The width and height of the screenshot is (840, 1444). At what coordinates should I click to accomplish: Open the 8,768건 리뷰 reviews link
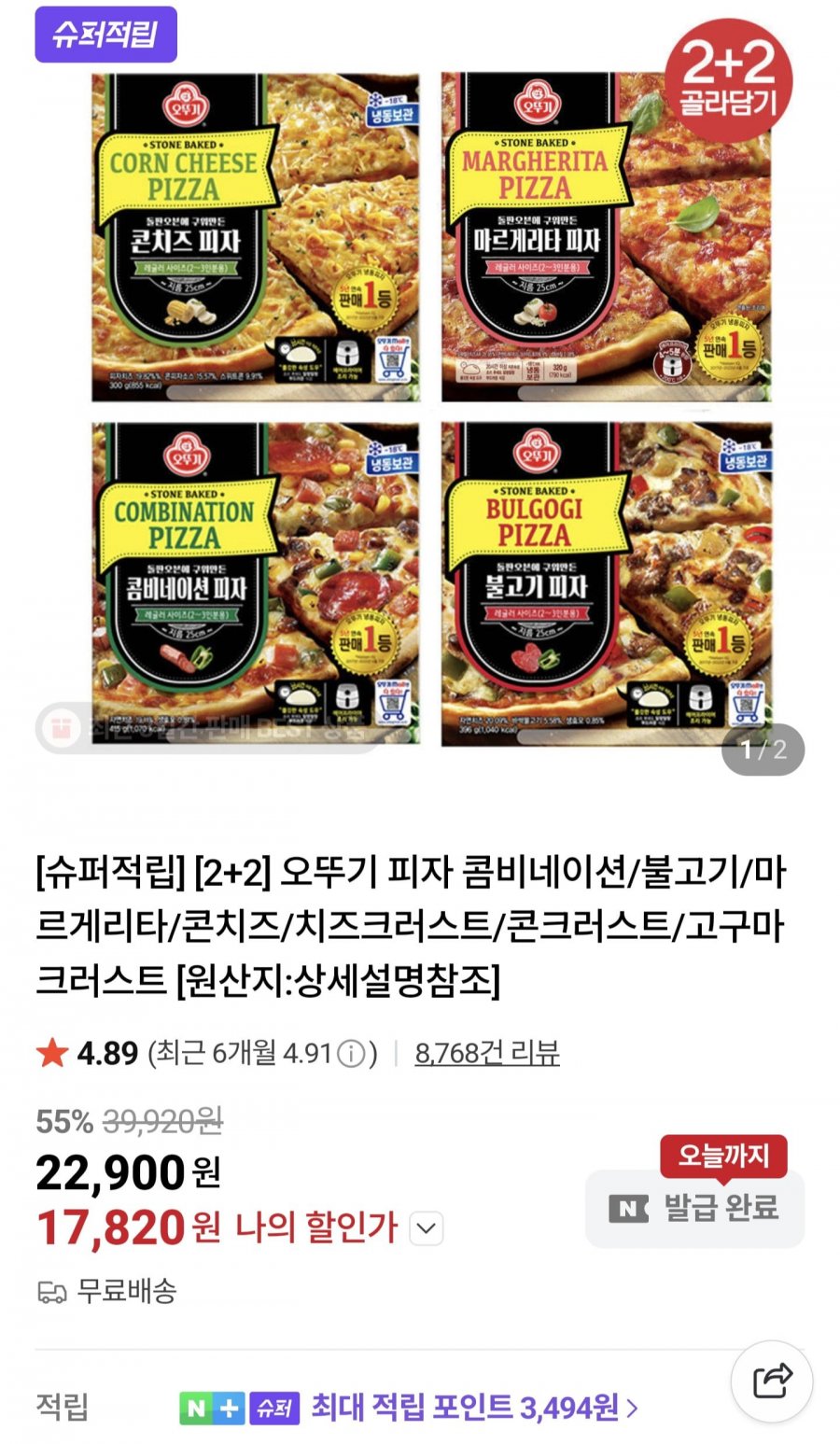486,1053
